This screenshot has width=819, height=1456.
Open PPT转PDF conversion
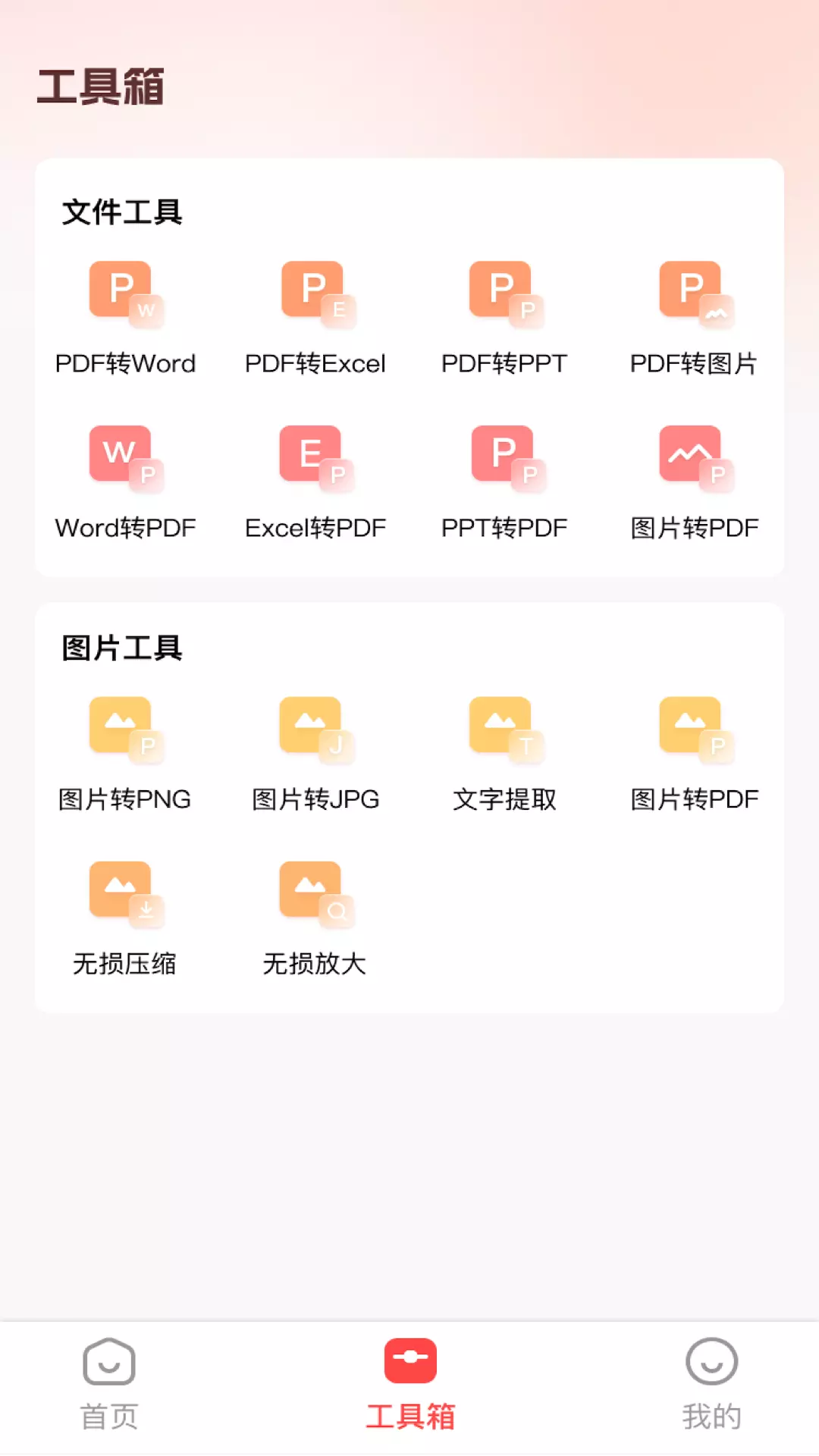pyautogui.click(x=504, y=483)
